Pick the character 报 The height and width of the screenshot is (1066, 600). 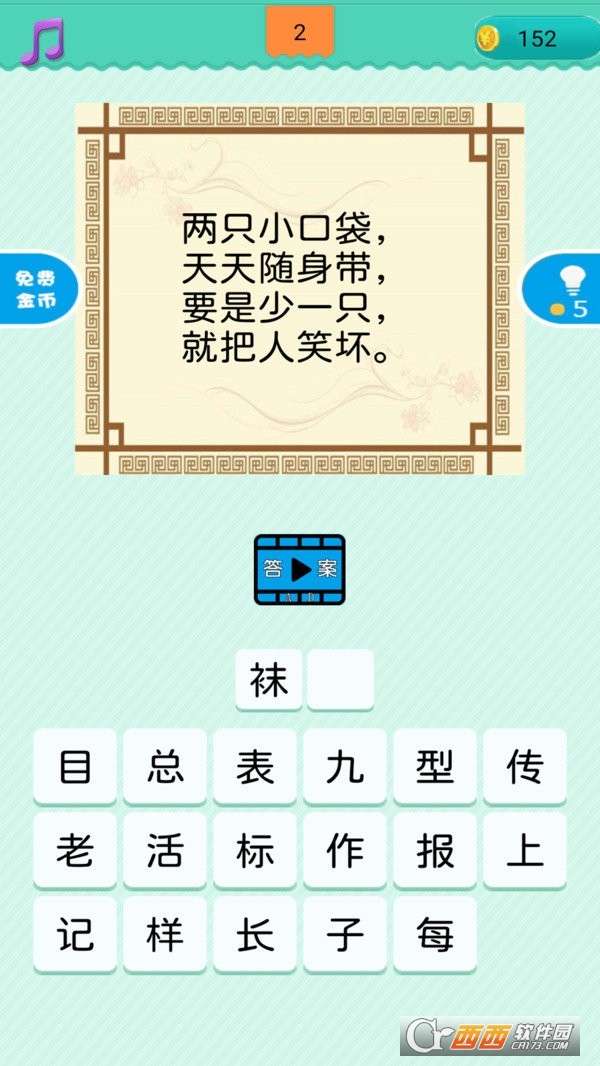tap(435, 850)
